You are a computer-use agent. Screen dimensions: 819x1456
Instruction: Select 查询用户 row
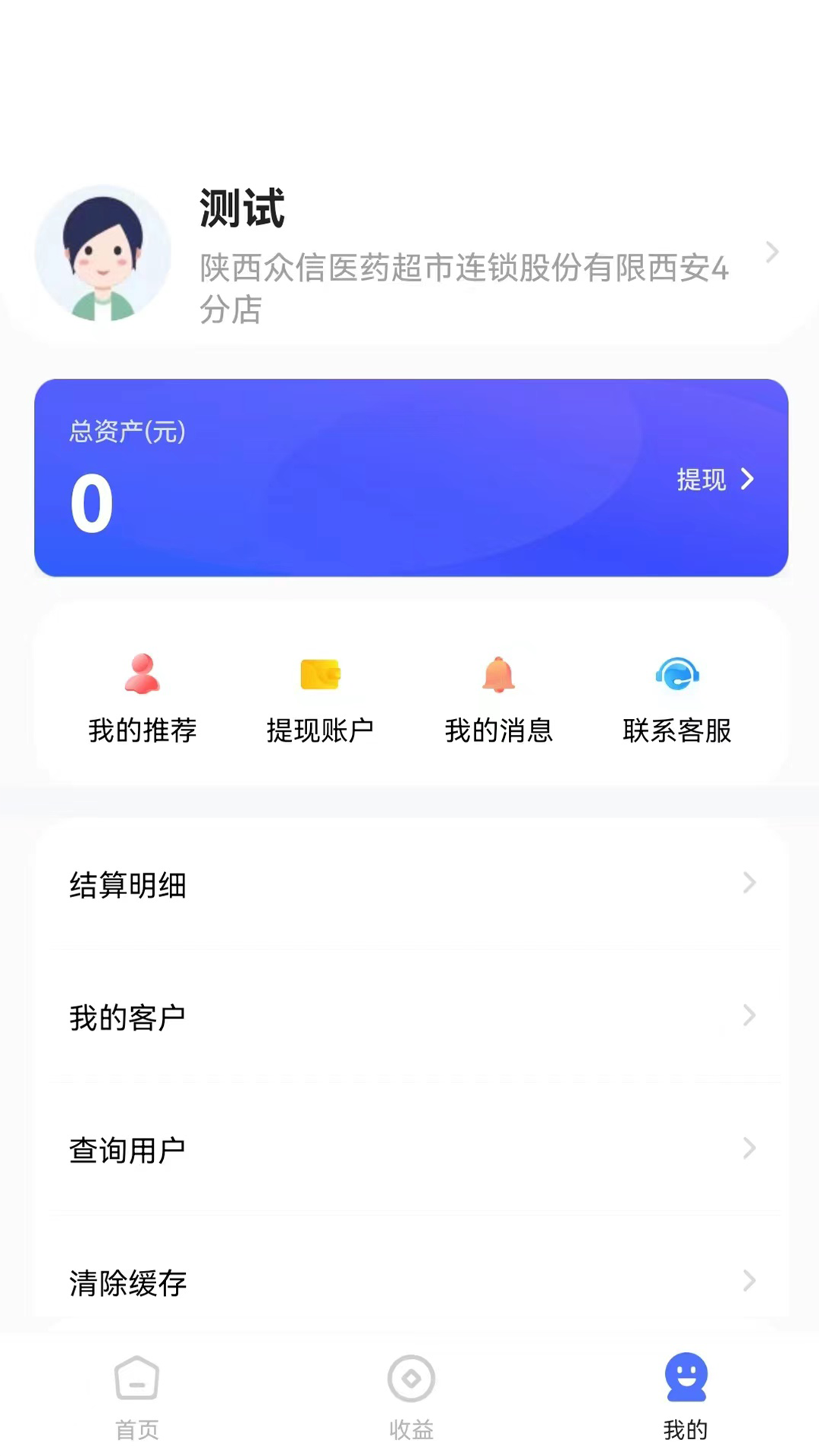(409, 1149)
